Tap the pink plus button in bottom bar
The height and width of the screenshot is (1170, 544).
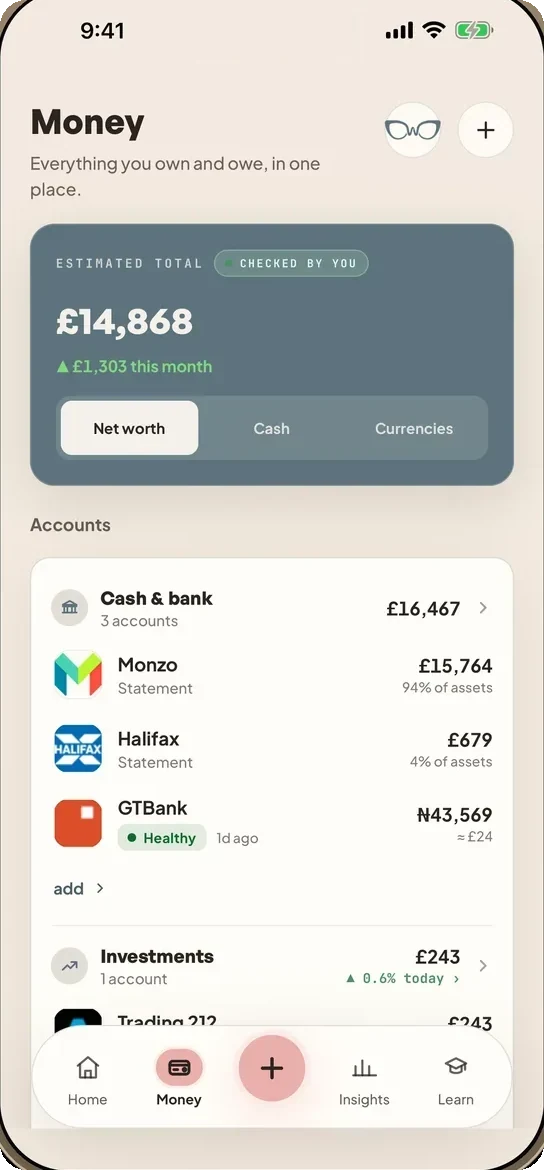click(x=272, y=1069)
